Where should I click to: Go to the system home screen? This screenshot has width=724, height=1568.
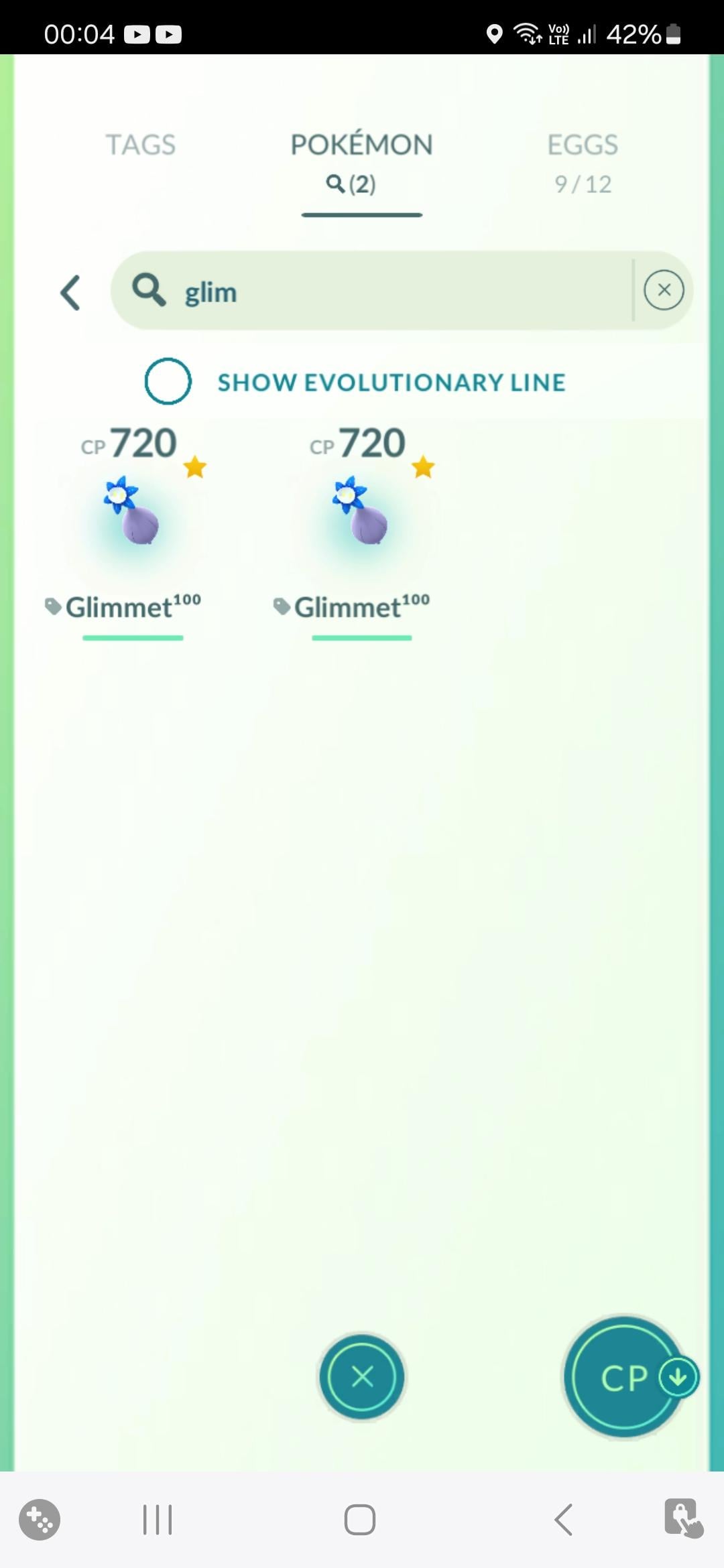click(360, 1519)
